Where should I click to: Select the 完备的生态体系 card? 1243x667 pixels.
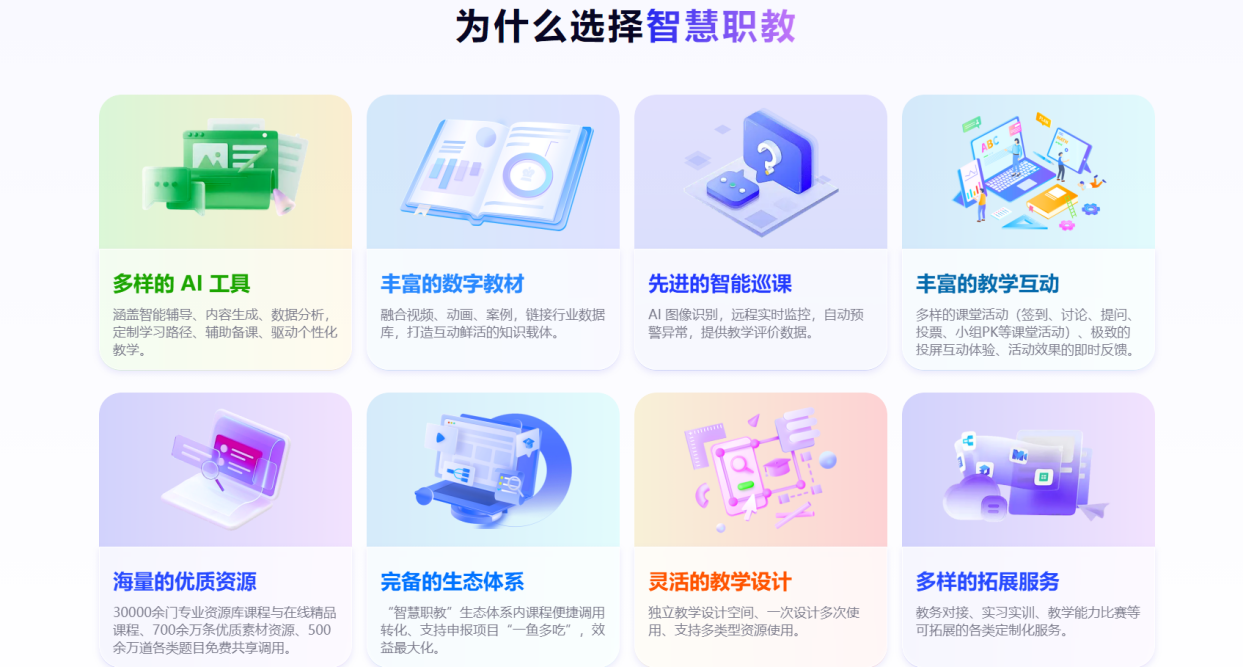[x=492, y=530]
